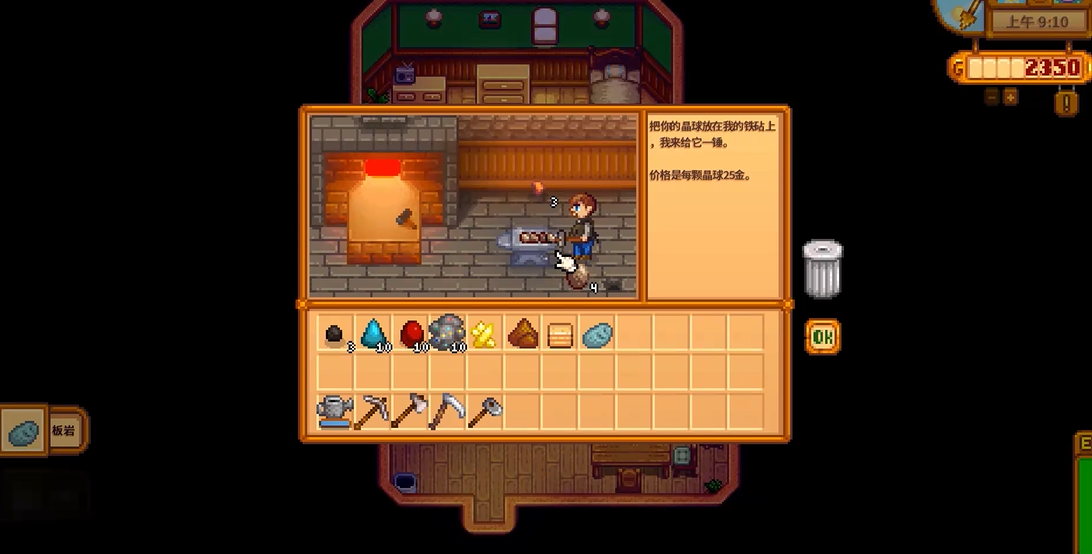Select the brown clay pile

(x=522, y=333)
